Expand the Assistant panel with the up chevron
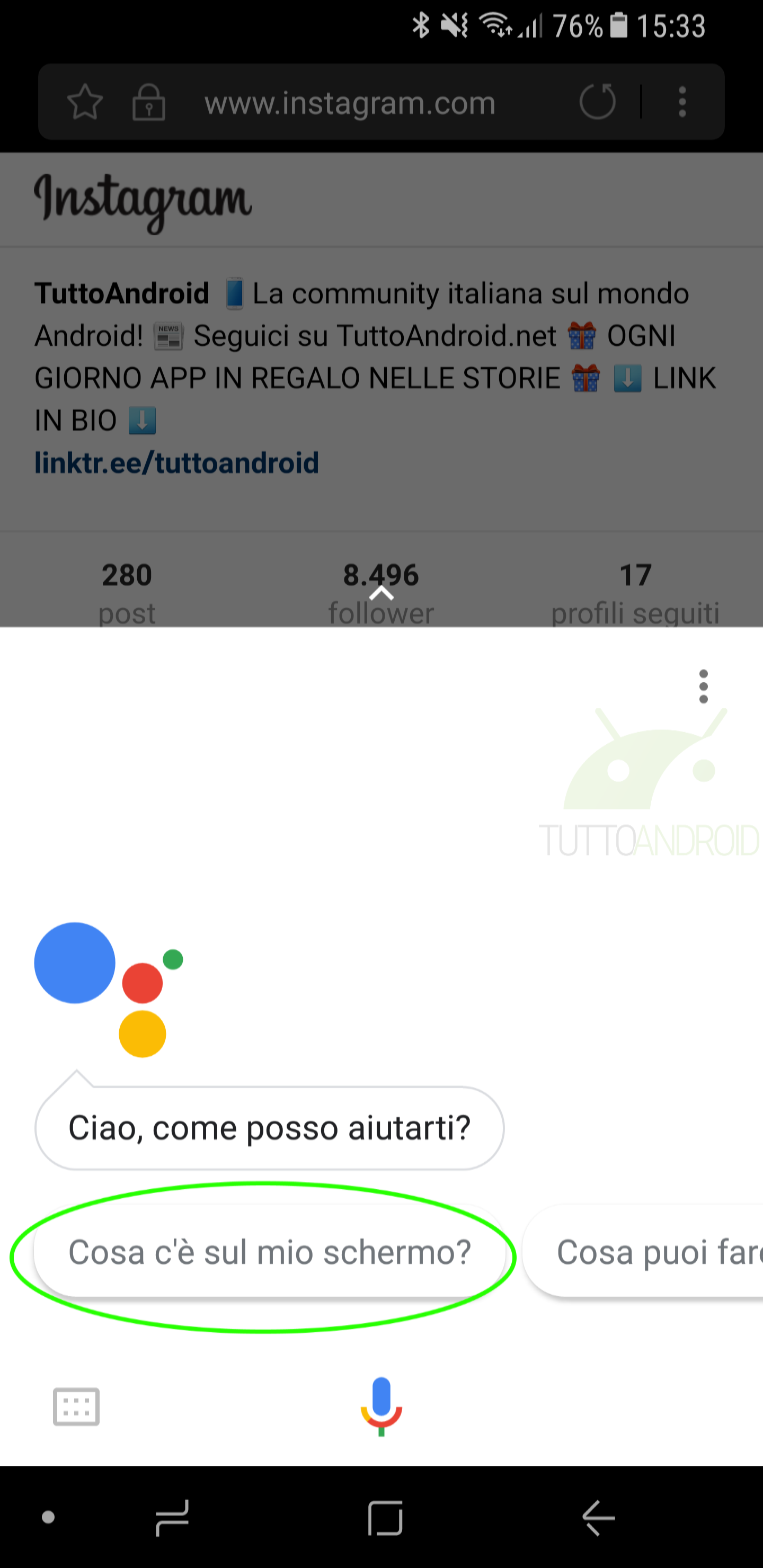This screenshot has height=1568, width=763. tap(381, 593)
